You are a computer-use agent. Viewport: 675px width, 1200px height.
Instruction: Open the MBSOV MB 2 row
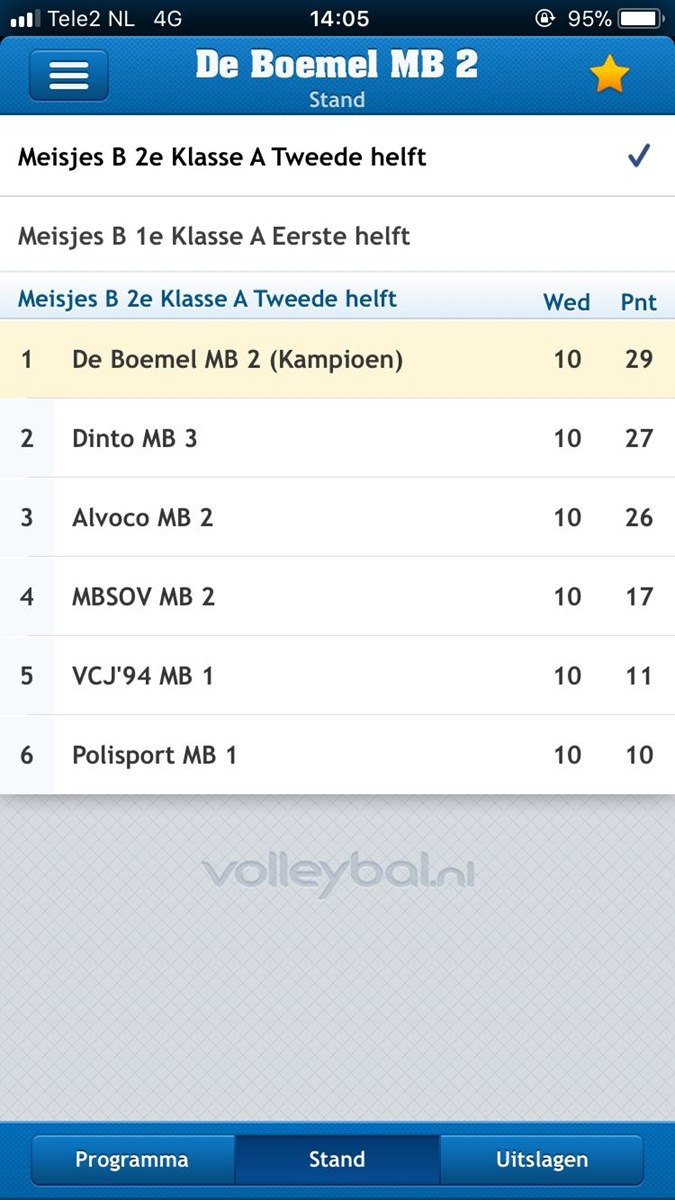(x=337, y=596)
